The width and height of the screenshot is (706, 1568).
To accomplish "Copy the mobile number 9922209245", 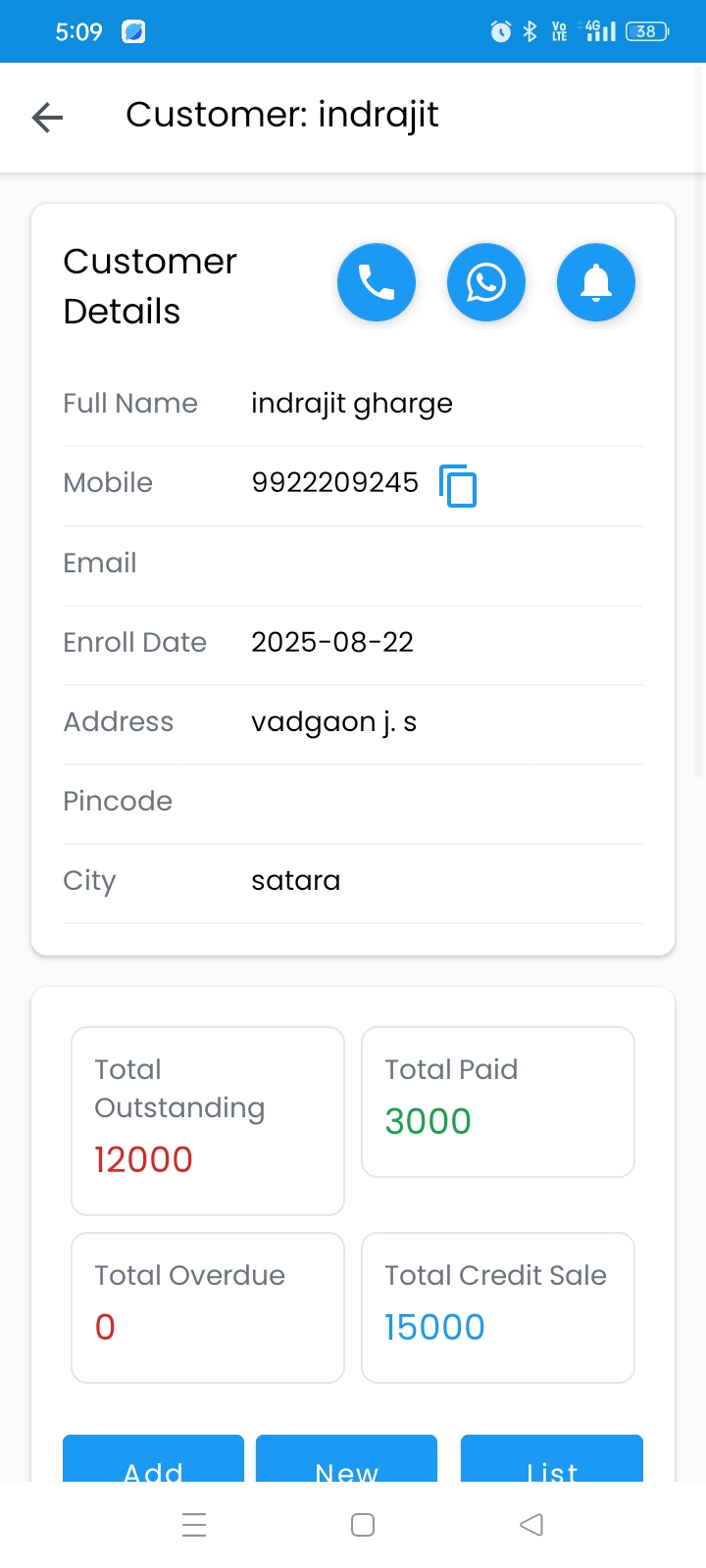I will pos(457,485).
